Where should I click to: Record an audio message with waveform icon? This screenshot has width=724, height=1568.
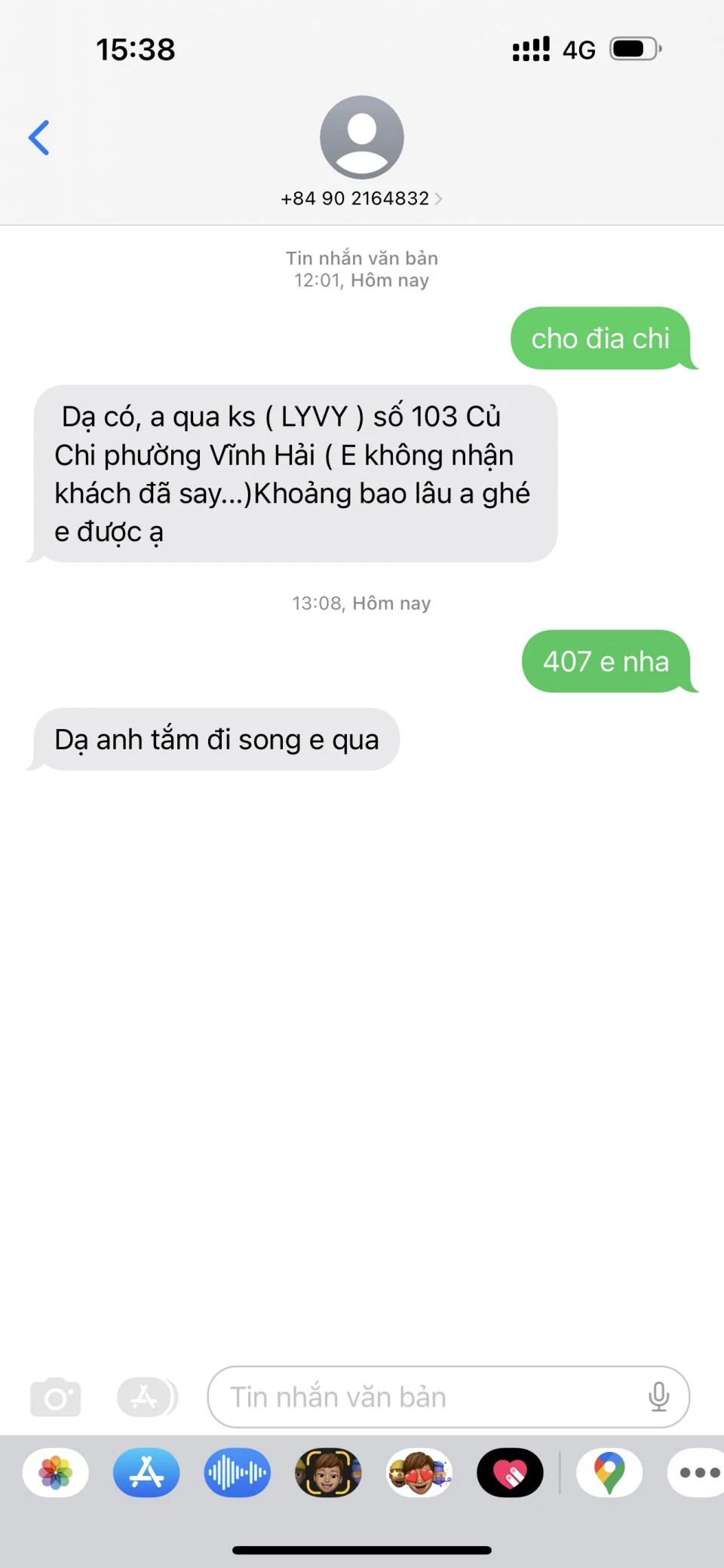point(237,1472)
